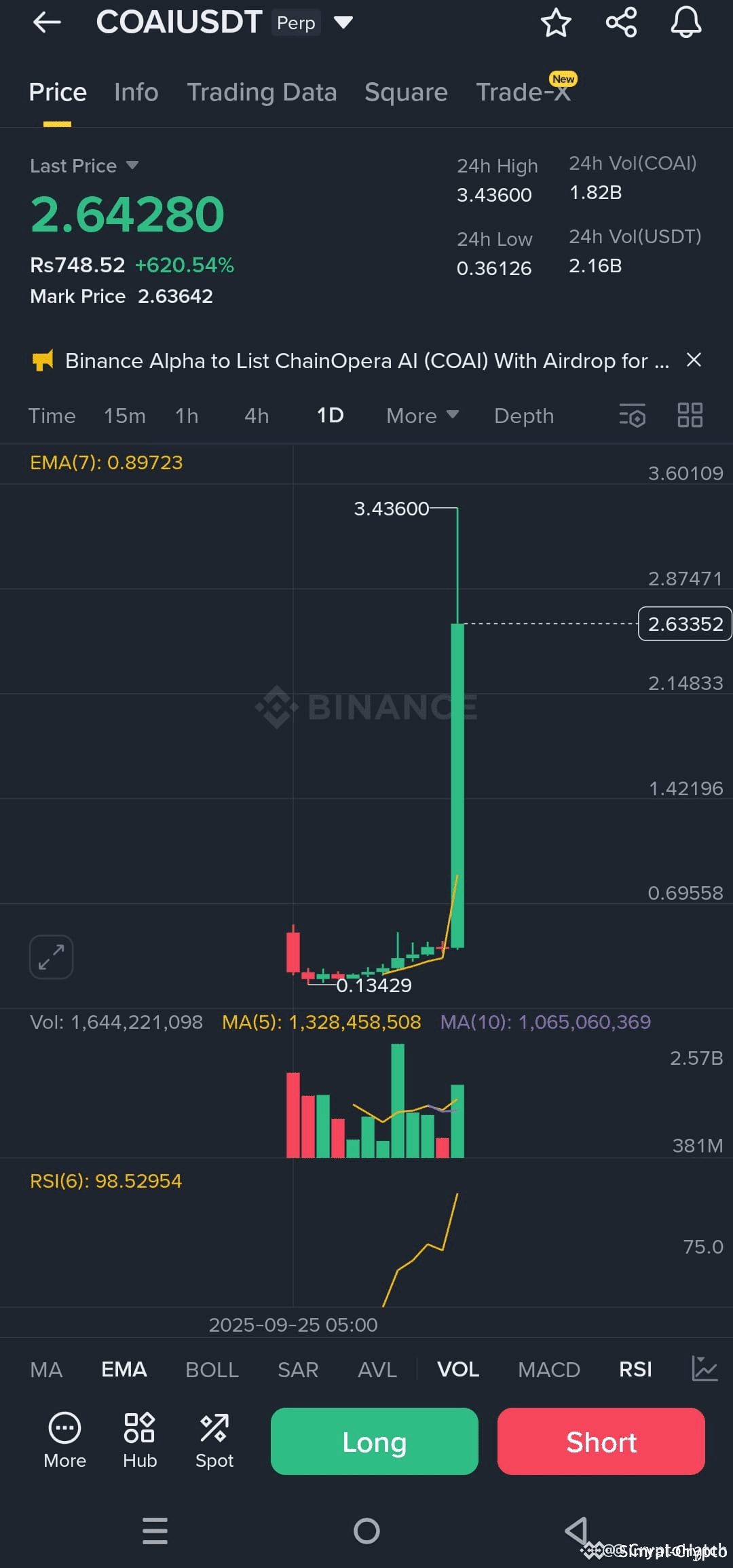Expand the More intervals dropdown

pos(422,416)
